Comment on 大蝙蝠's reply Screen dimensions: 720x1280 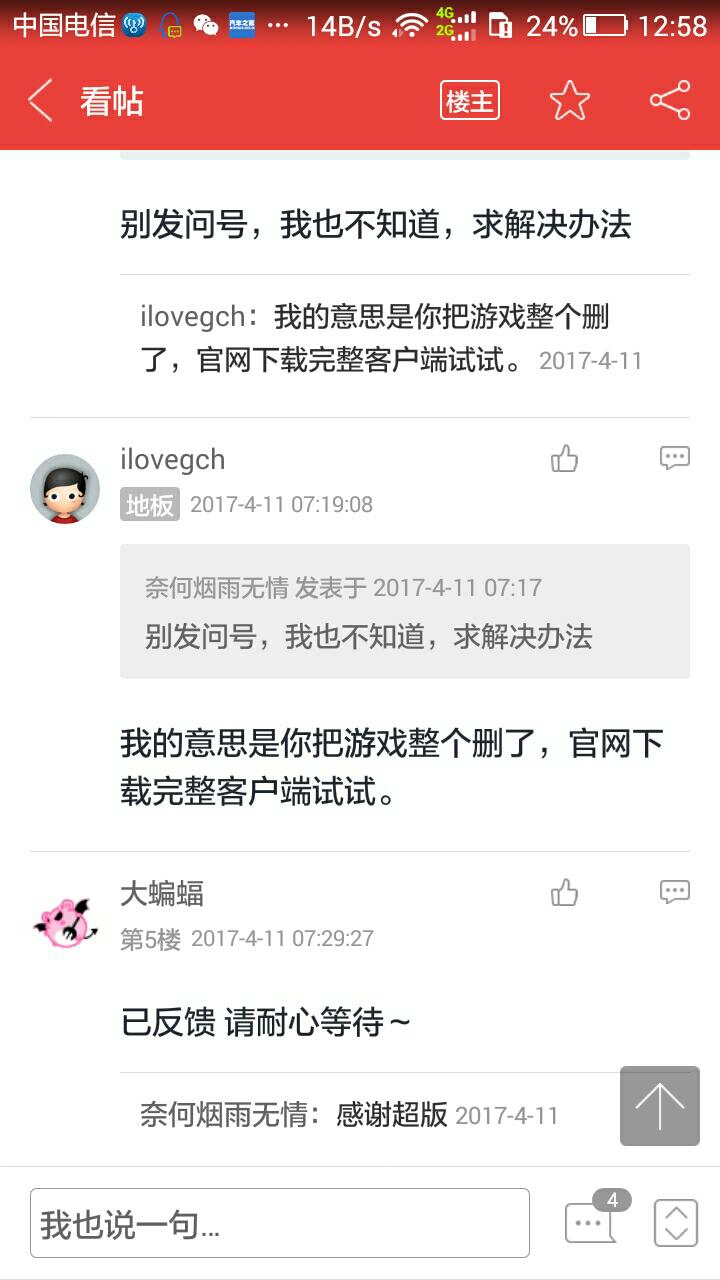pos(675,891)
